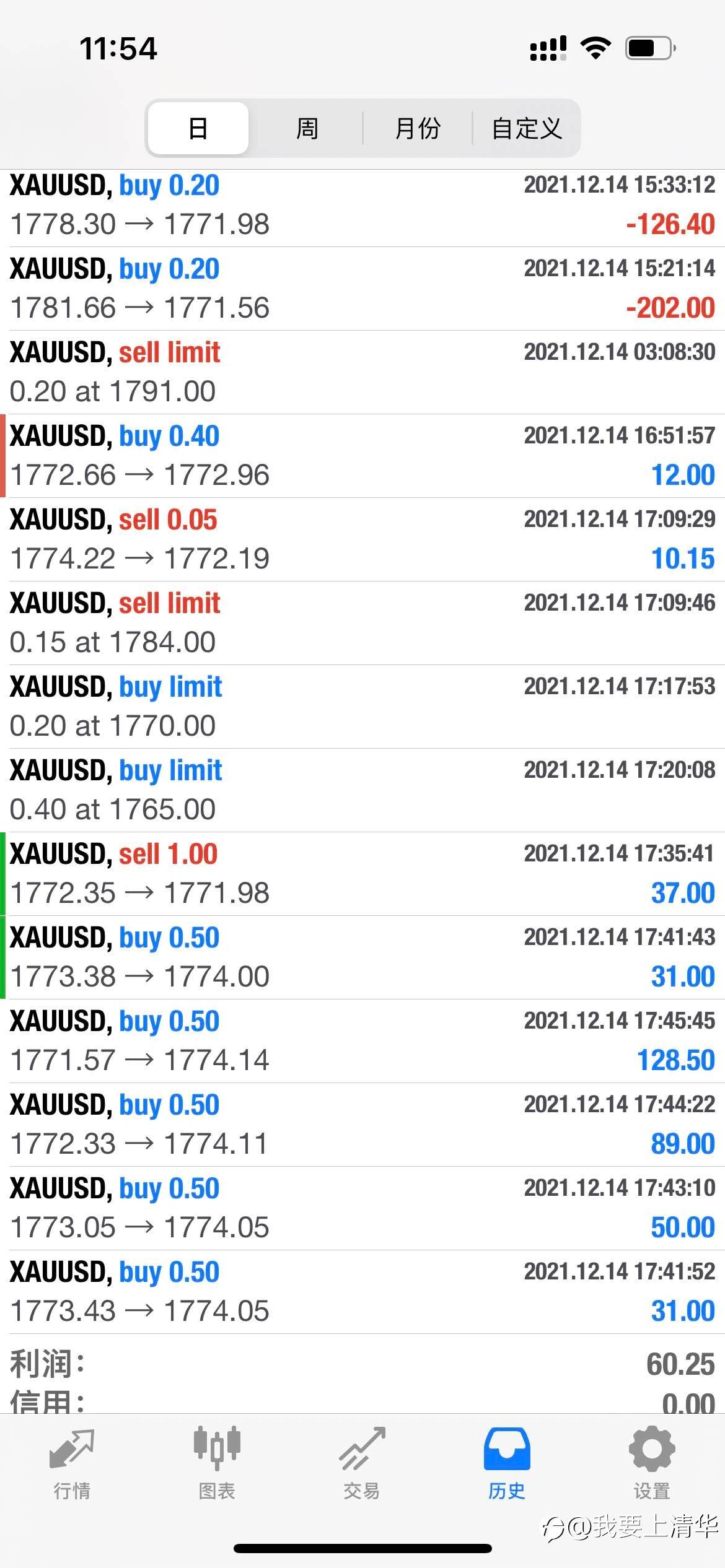Switch to the 周 (week) period

[307, 128]
